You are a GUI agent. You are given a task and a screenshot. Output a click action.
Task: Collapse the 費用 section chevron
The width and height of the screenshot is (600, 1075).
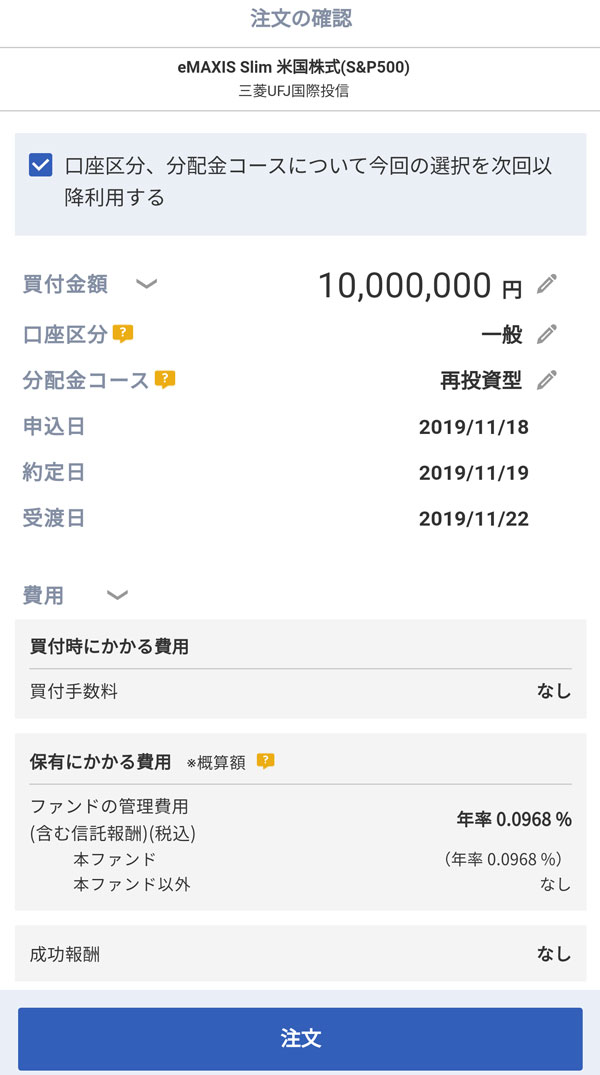[x=117, y=595]
